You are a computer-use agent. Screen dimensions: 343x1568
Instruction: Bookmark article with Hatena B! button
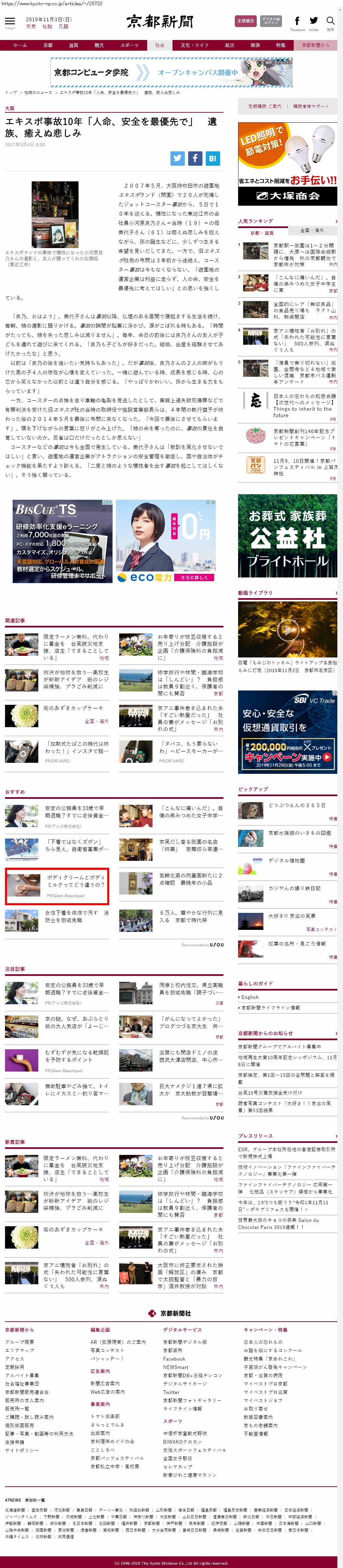tap(212, 158)
